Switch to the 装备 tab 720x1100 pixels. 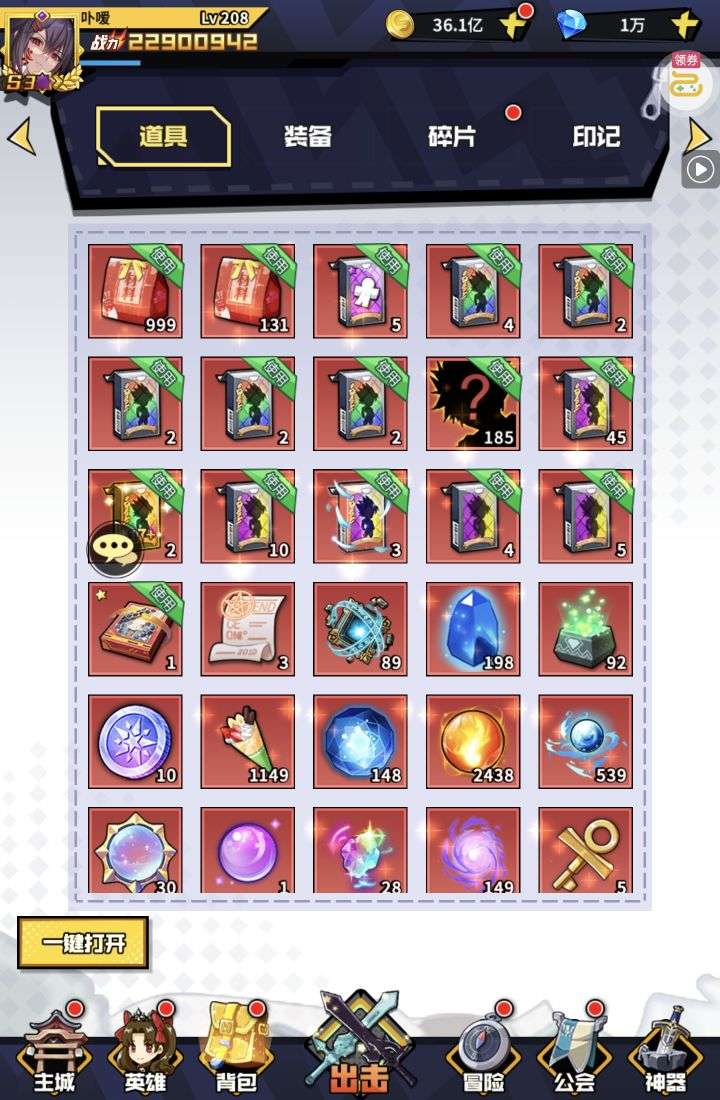pyautogui.click(x=308, y=137)
